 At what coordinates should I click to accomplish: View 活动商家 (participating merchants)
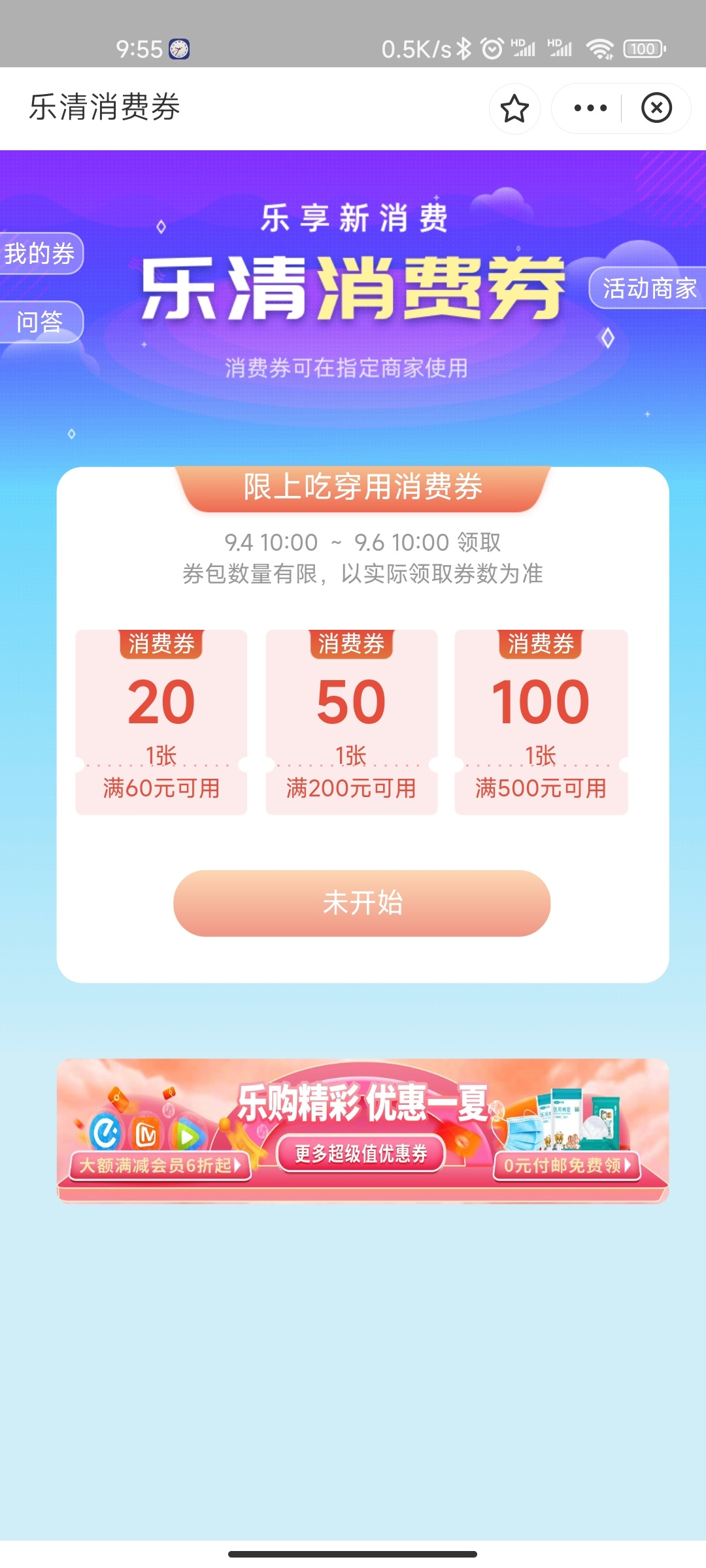648,288
